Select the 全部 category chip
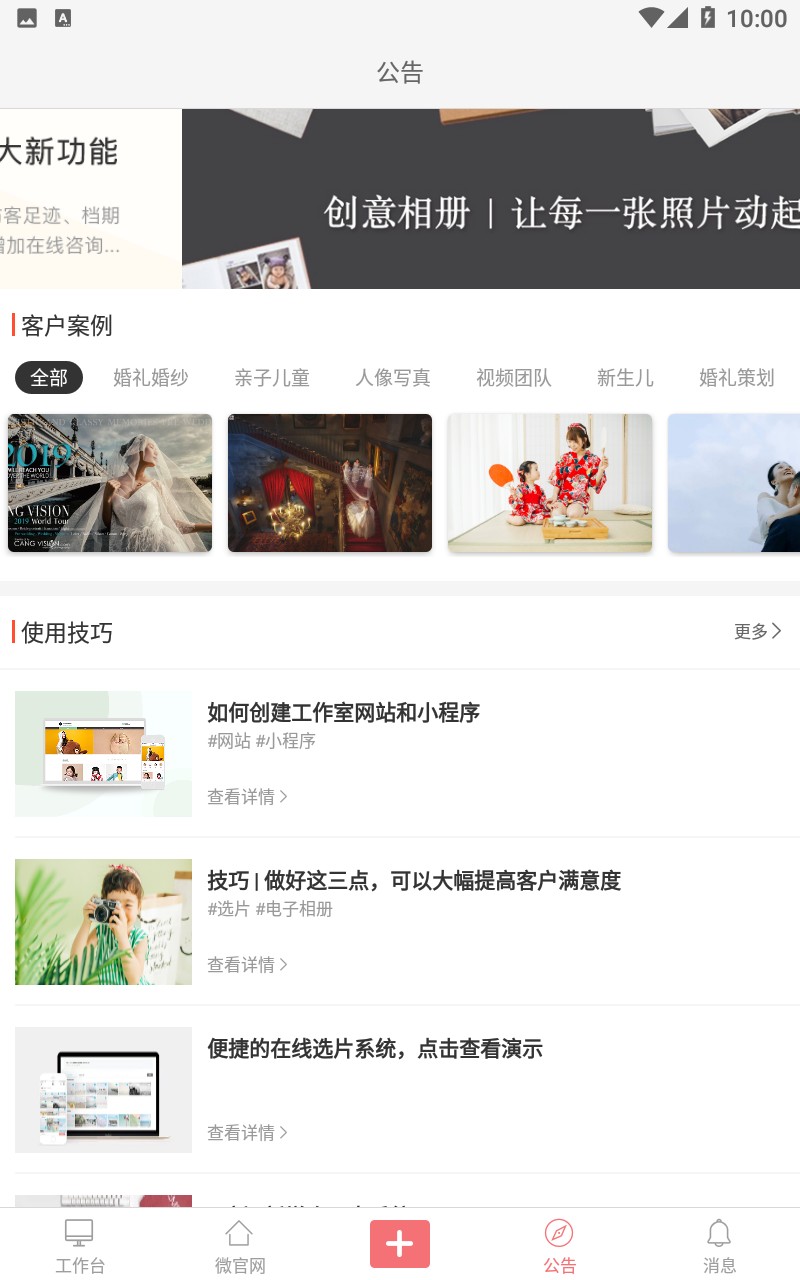This screenshot has height=1280, width=800. tap(49, 377)
